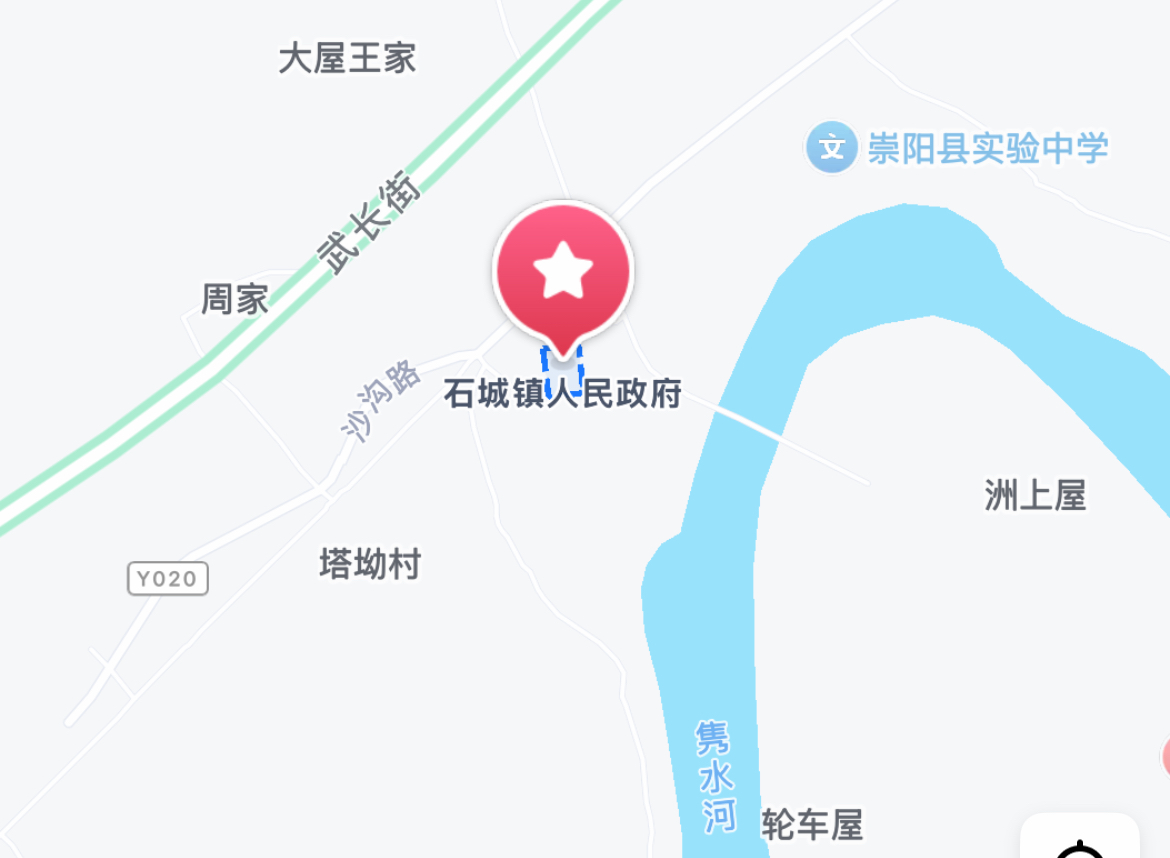
Task: Select the 崇阳县实验中学 school marker
Action: coord(831,149)
